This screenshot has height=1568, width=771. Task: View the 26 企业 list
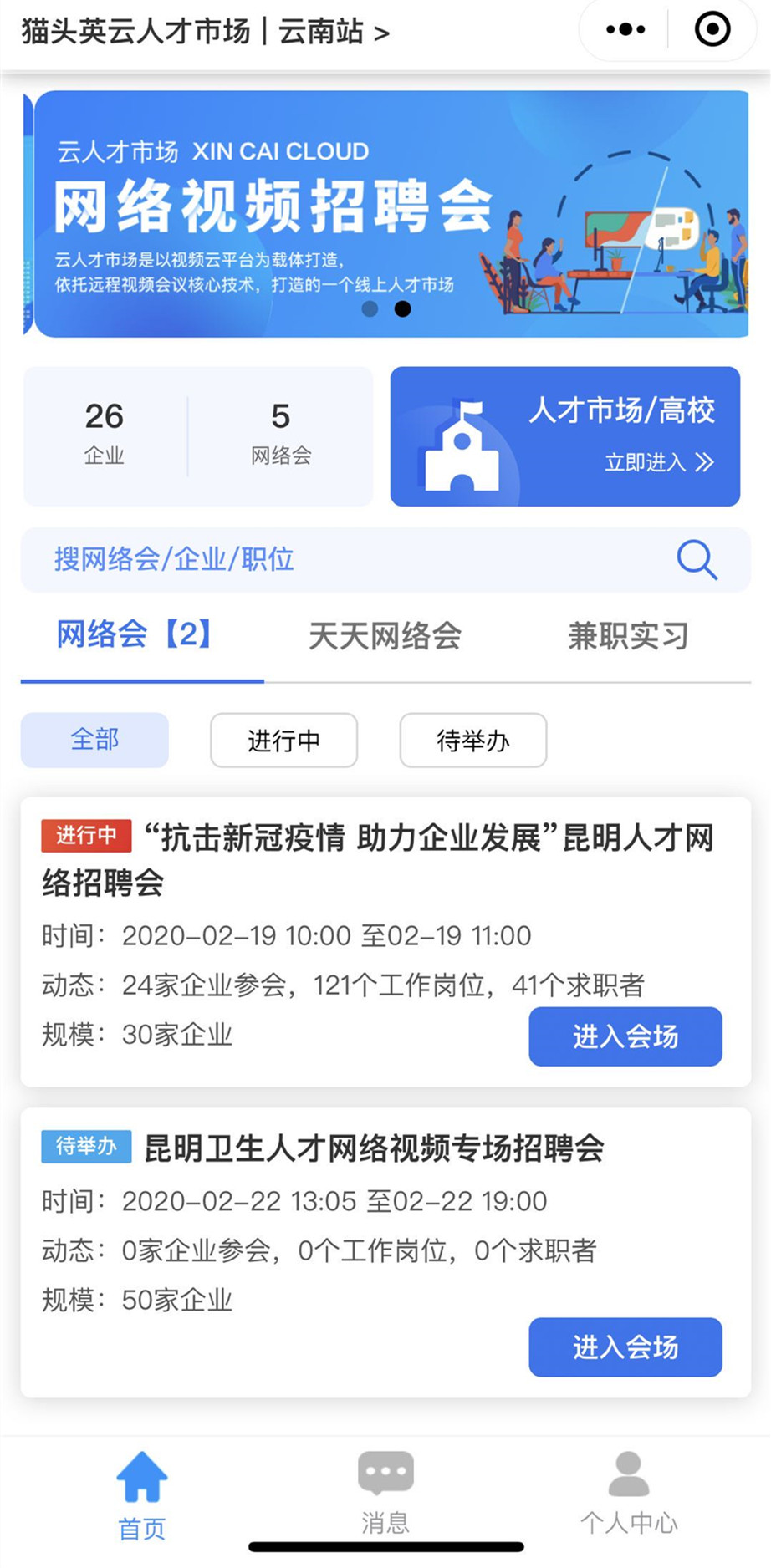(x=105, y=434)
